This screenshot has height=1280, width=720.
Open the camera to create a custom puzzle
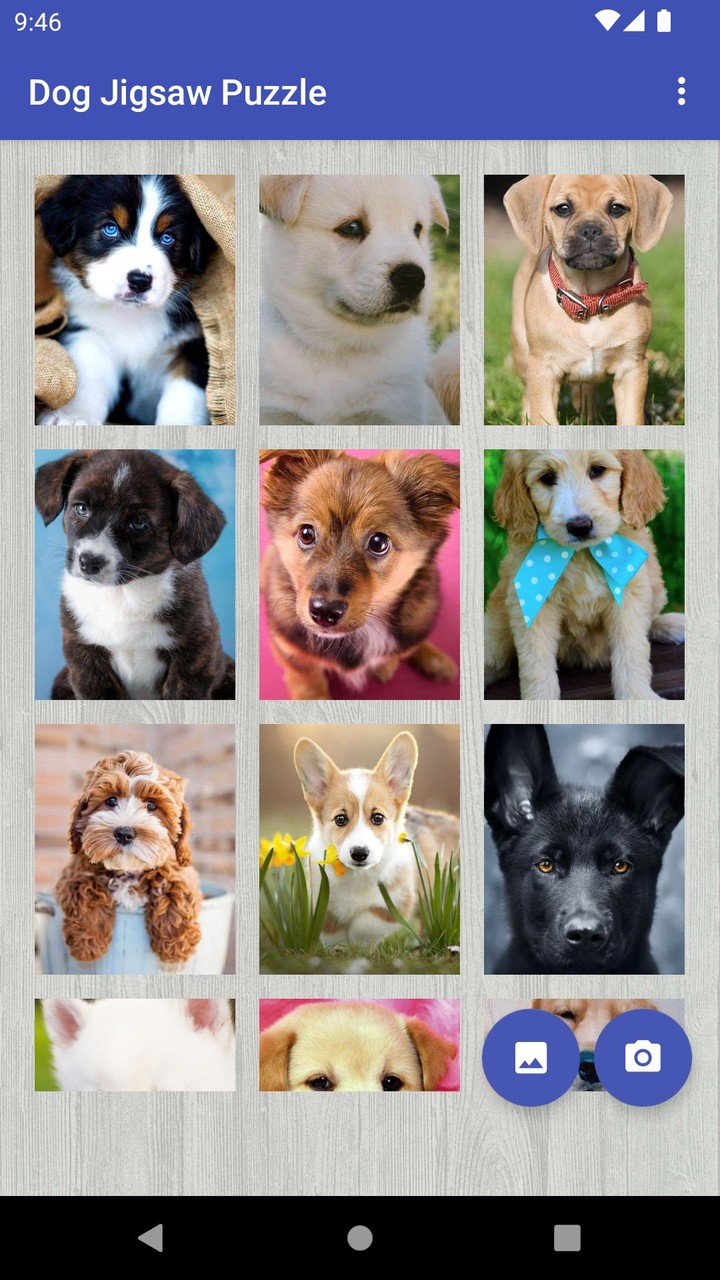point(643,1057)
